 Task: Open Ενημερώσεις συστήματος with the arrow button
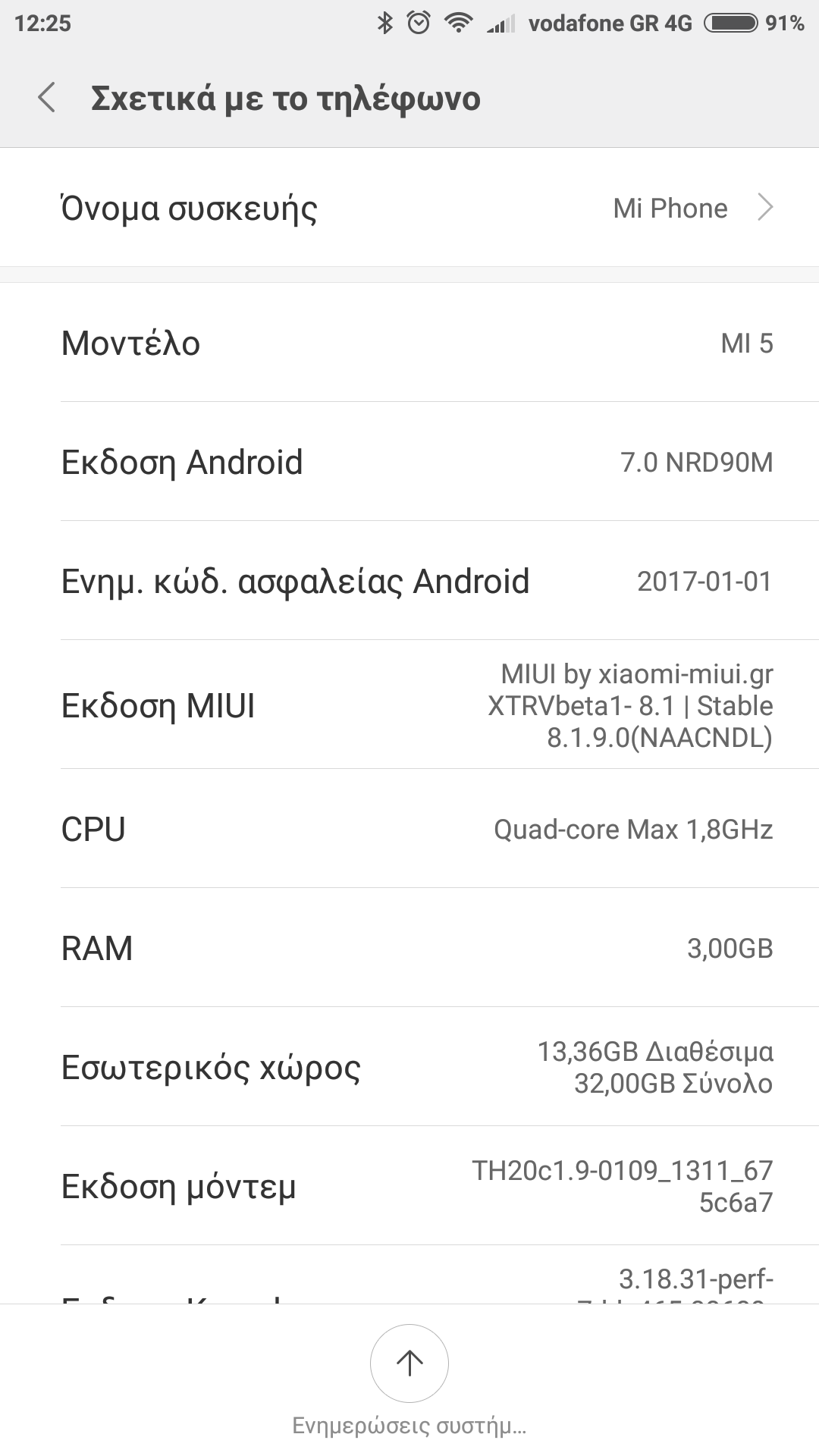[409, 1363]
